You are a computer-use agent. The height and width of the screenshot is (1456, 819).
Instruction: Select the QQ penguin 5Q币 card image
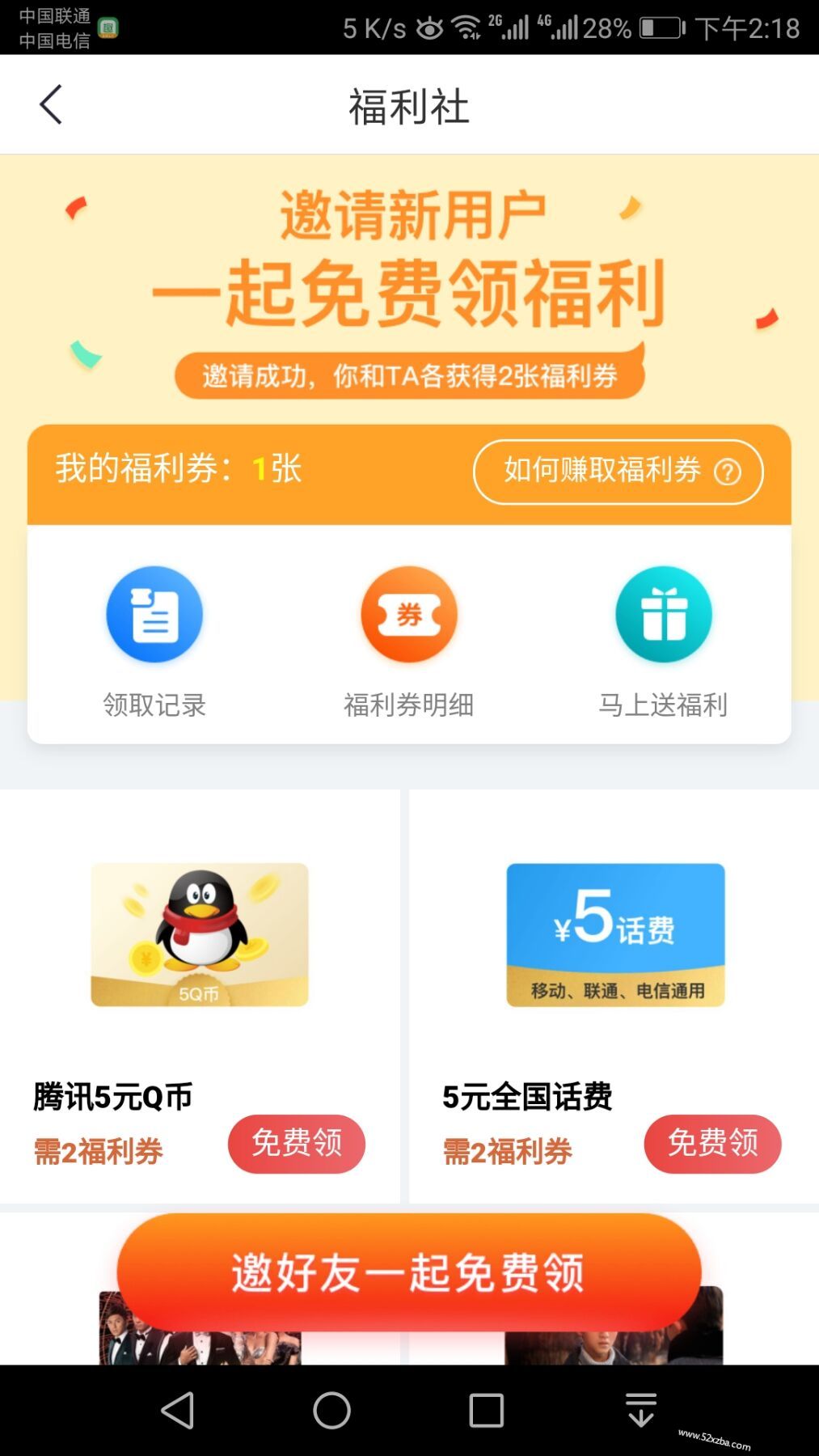click(199, 934)
